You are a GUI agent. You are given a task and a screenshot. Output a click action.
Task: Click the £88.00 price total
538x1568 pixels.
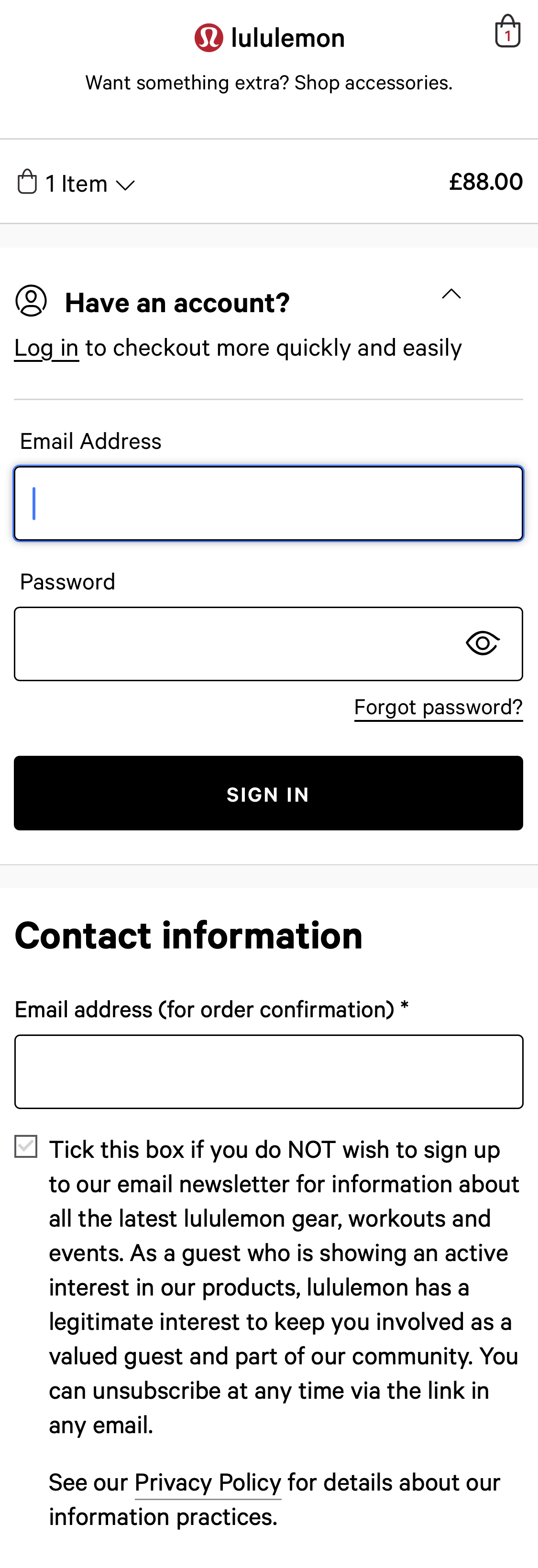tap(486, 181)
